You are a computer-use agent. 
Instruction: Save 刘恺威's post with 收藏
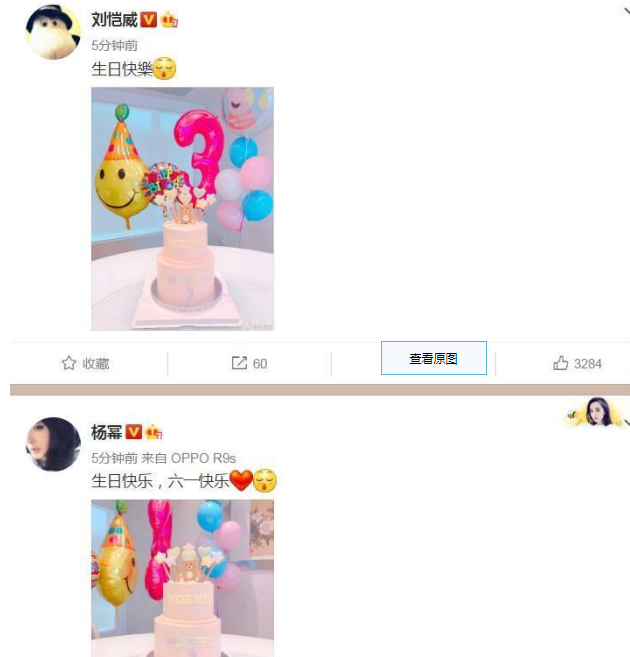click(x=85, y=363)
